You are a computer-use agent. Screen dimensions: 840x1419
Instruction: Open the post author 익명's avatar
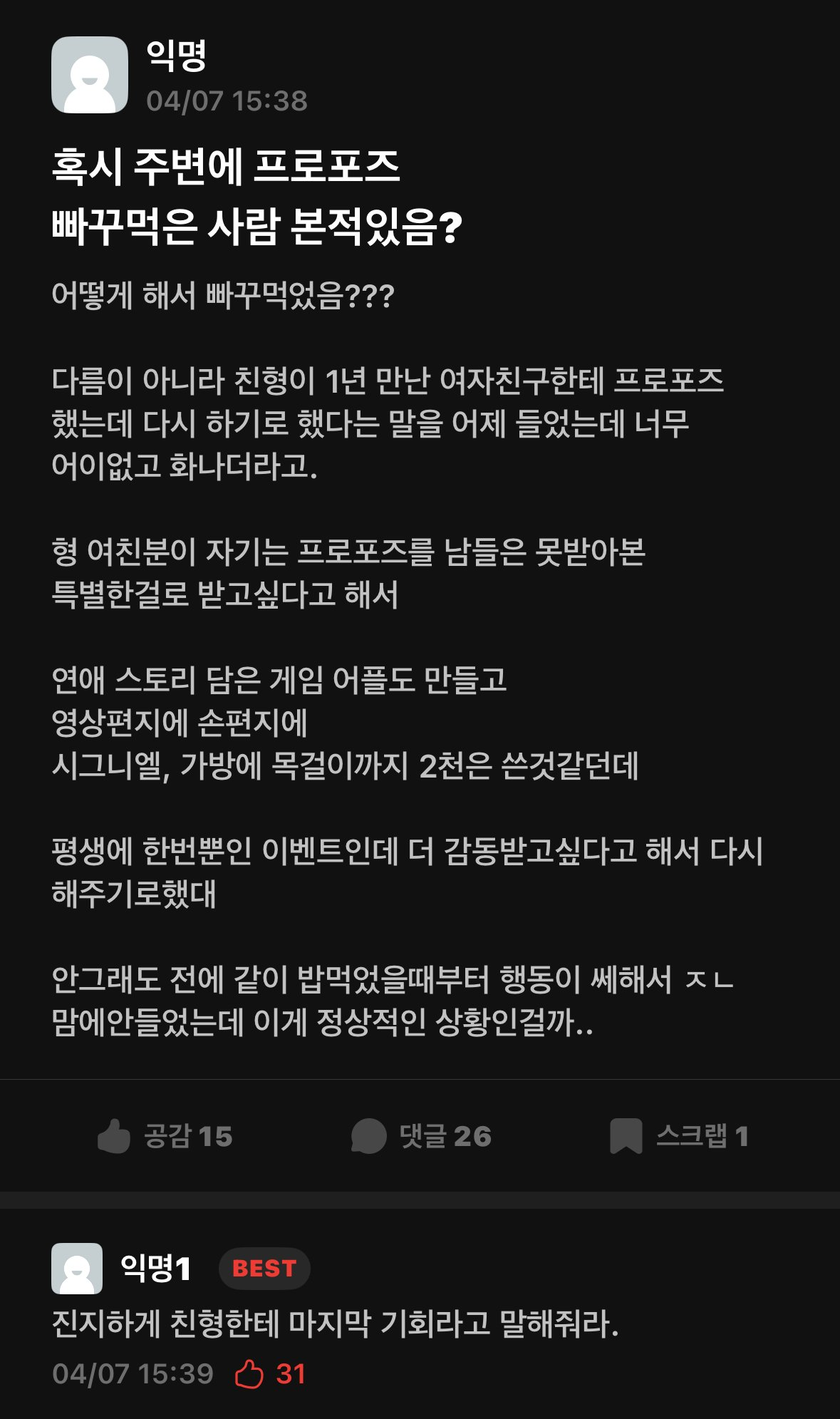(90, 75)
